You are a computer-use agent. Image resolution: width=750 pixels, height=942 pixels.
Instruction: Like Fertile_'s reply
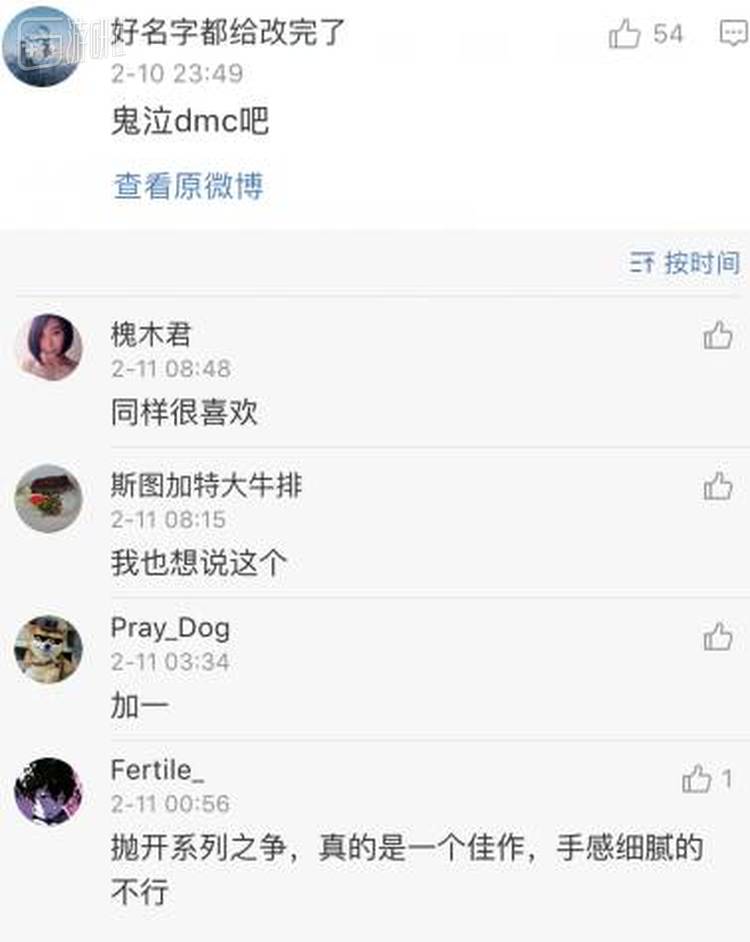click(x=697, y=779)
